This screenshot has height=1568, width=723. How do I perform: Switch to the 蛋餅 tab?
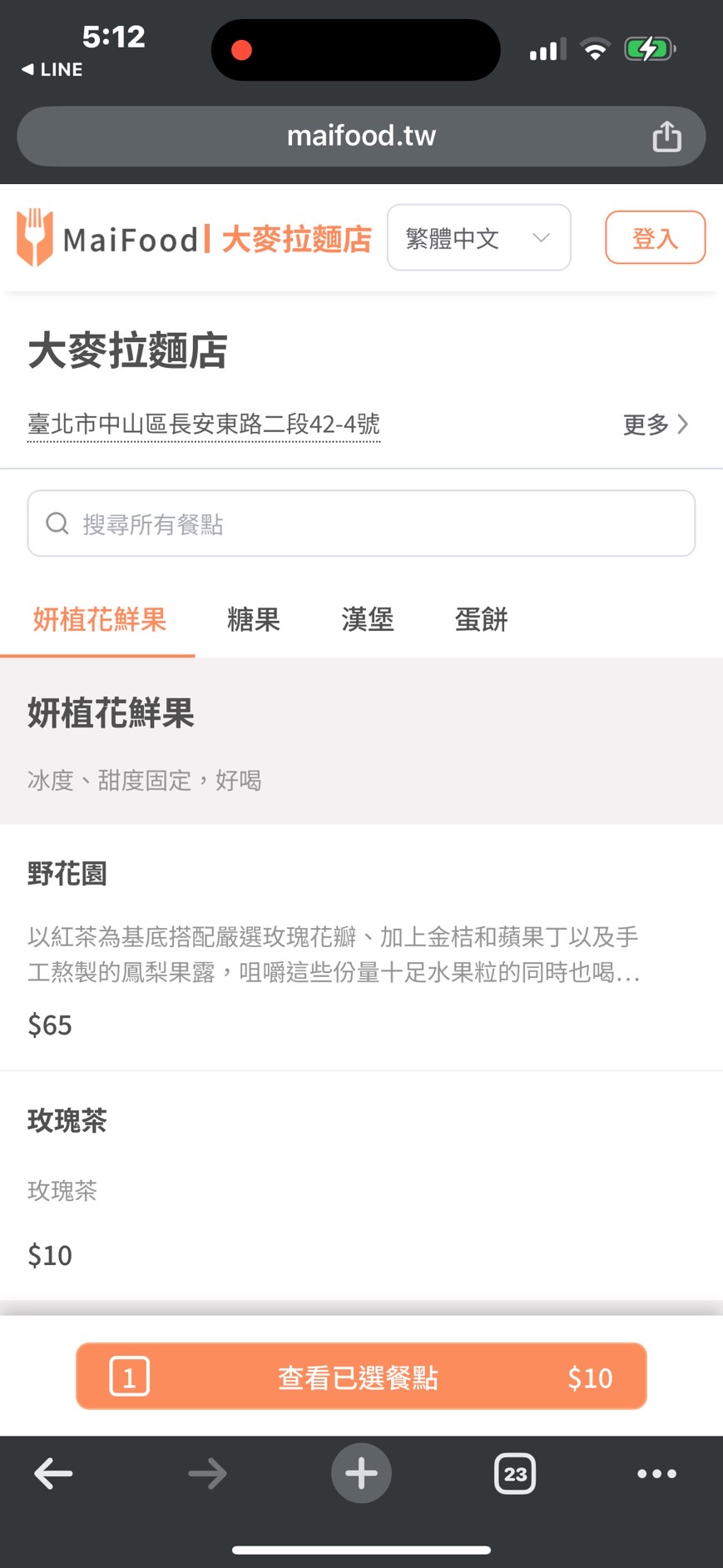coord(481,620)
